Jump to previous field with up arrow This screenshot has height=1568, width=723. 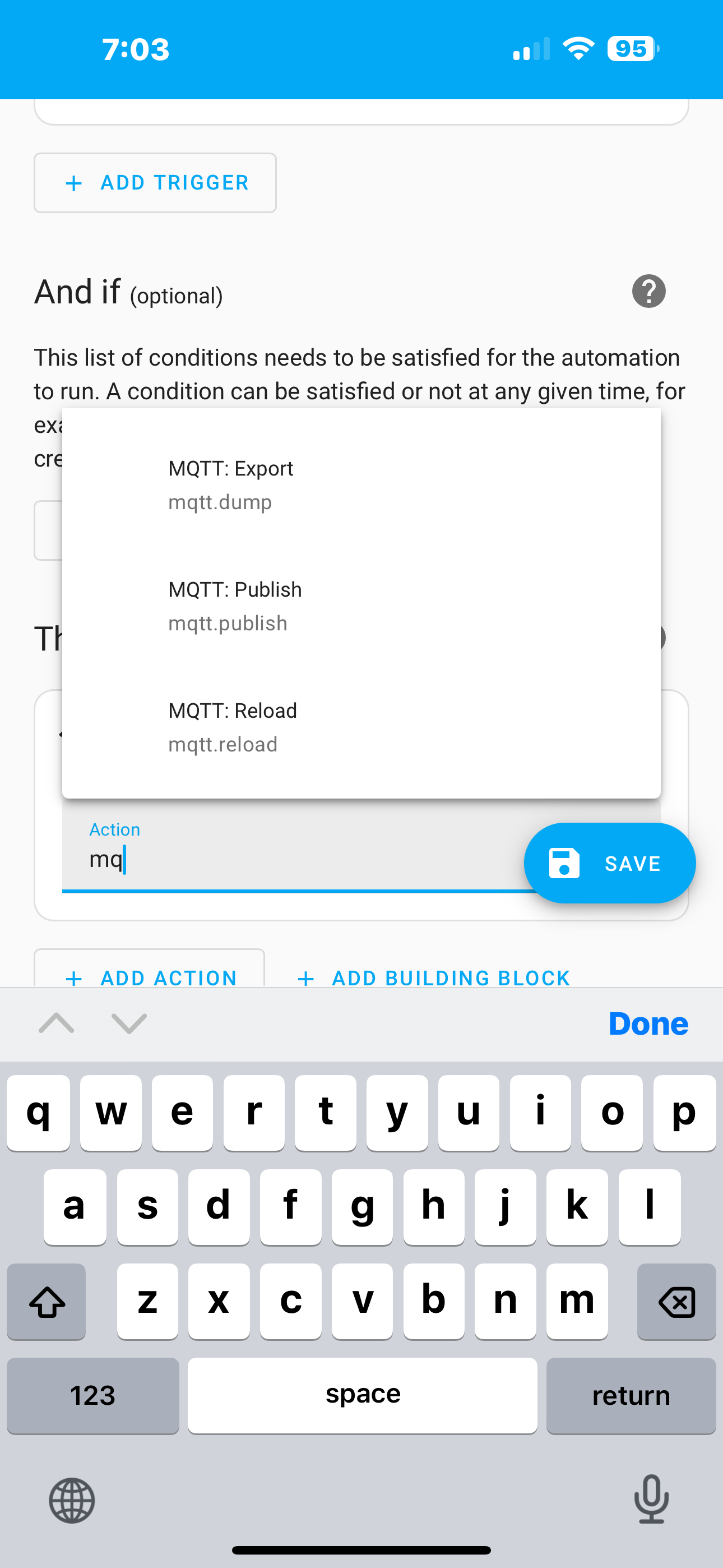pos(57,1023)
